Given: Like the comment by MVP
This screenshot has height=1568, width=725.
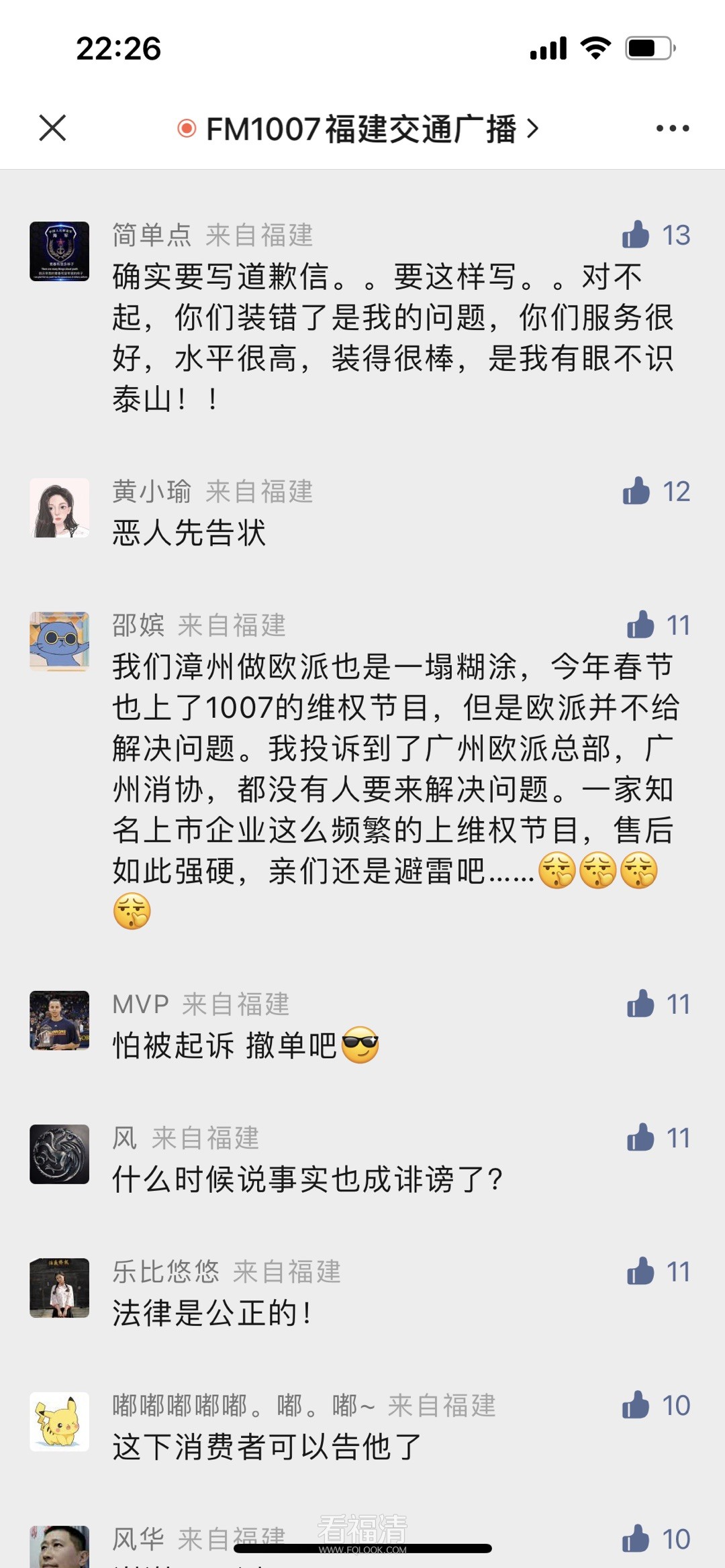Looking at the screenshot, I should click(x=640, y=1004).
